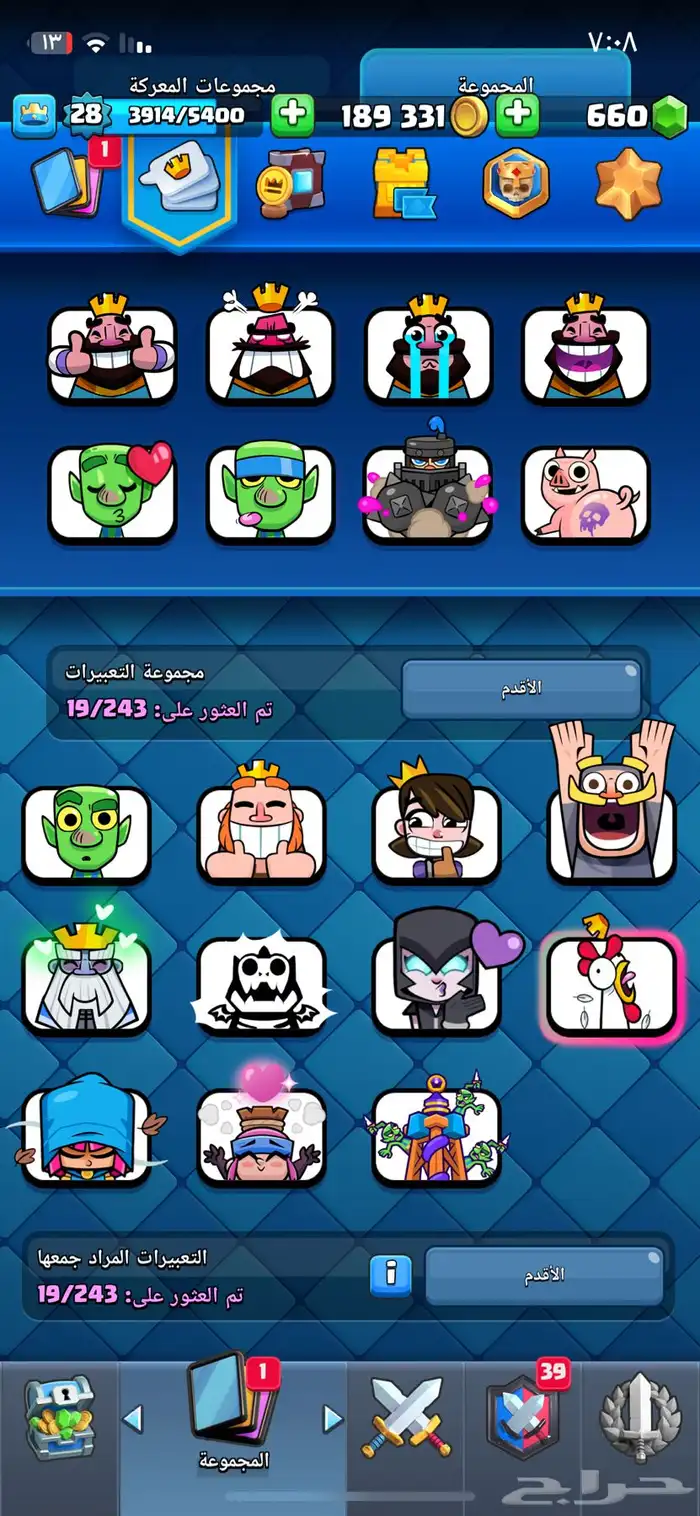Change emote collection sort order
This screenshot has width=700, height=1516.
[520, 689]
